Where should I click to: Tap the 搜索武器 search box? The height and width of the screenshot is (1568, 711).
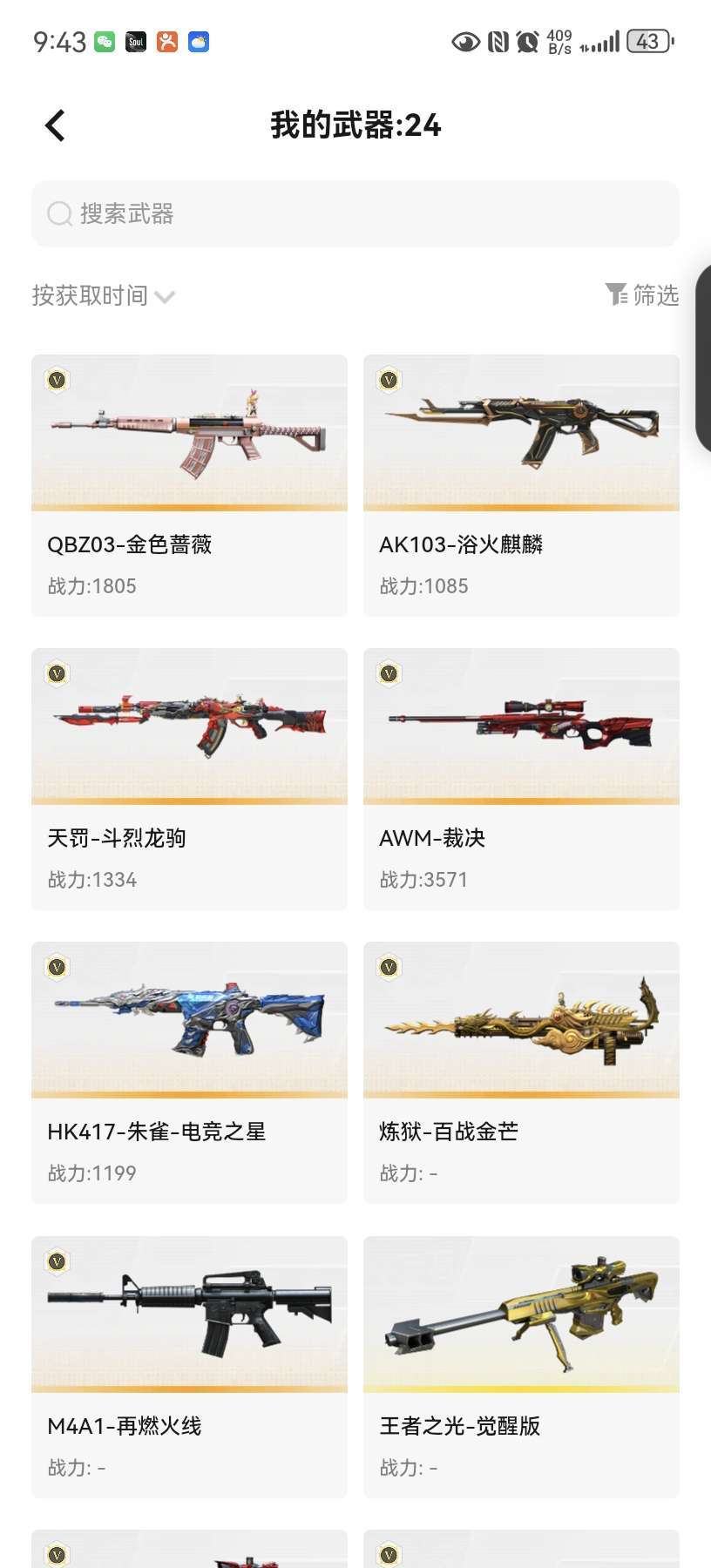355,213
